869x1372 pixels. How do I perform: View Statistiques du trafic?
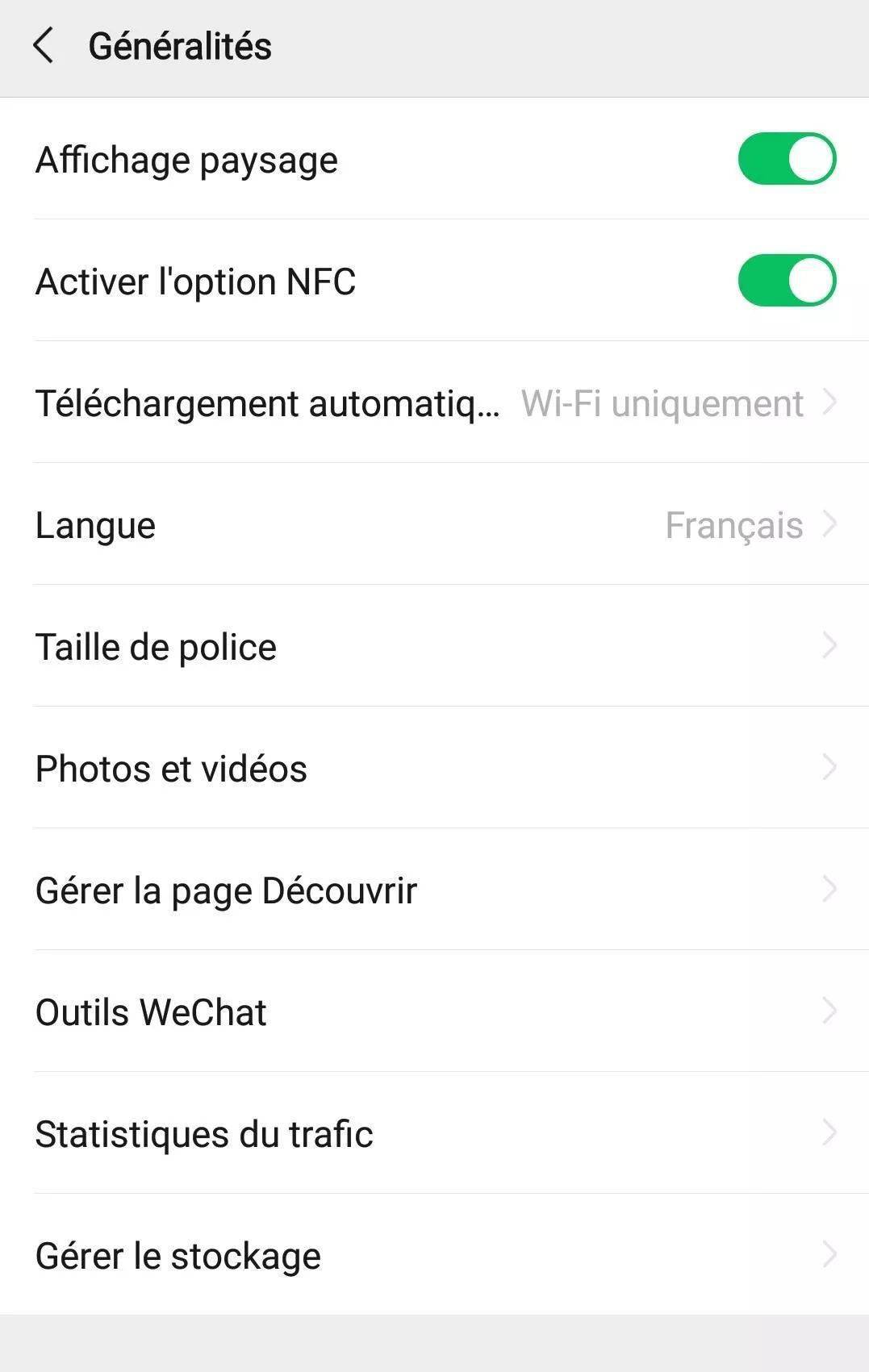[434, 1134]
